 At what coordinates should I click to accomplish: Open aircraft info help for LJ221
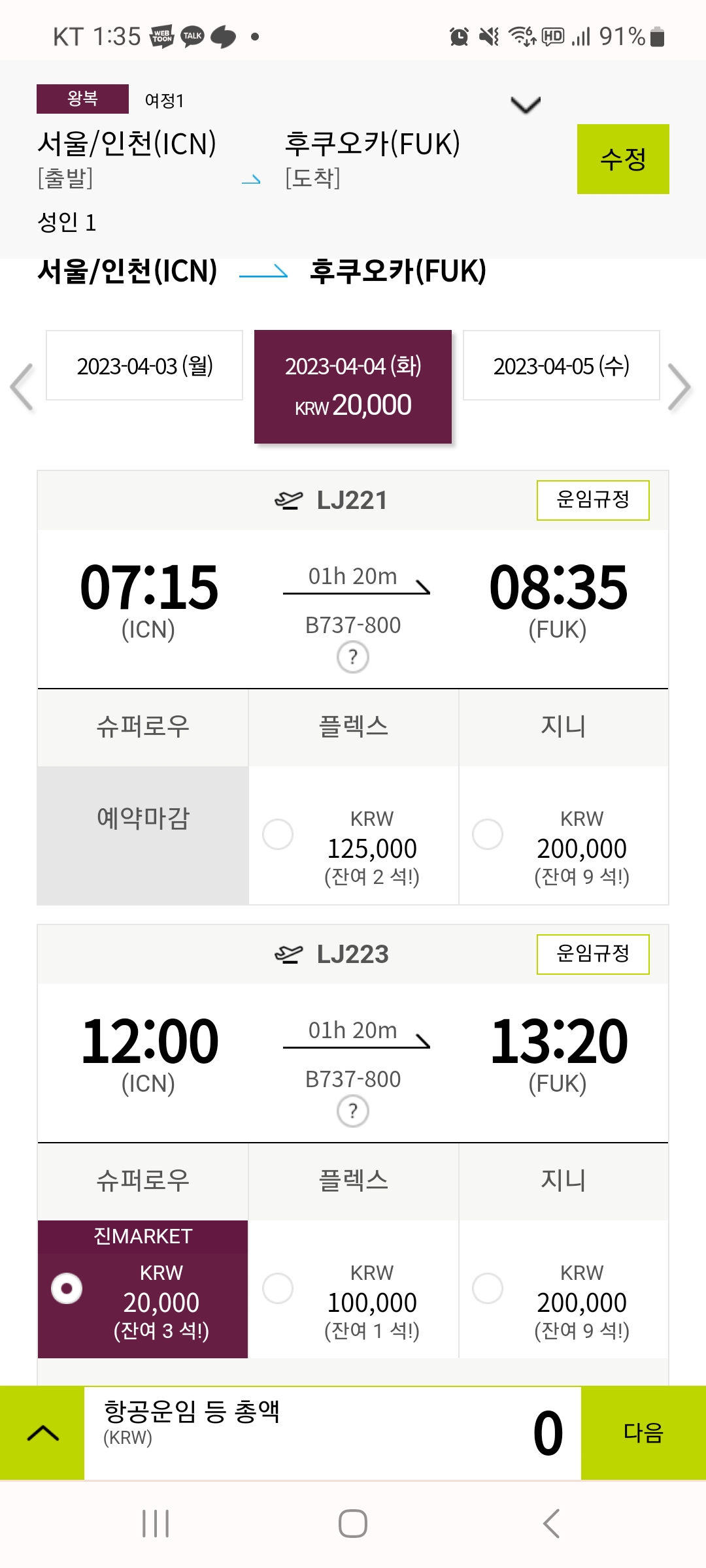[x=353, y=657]
